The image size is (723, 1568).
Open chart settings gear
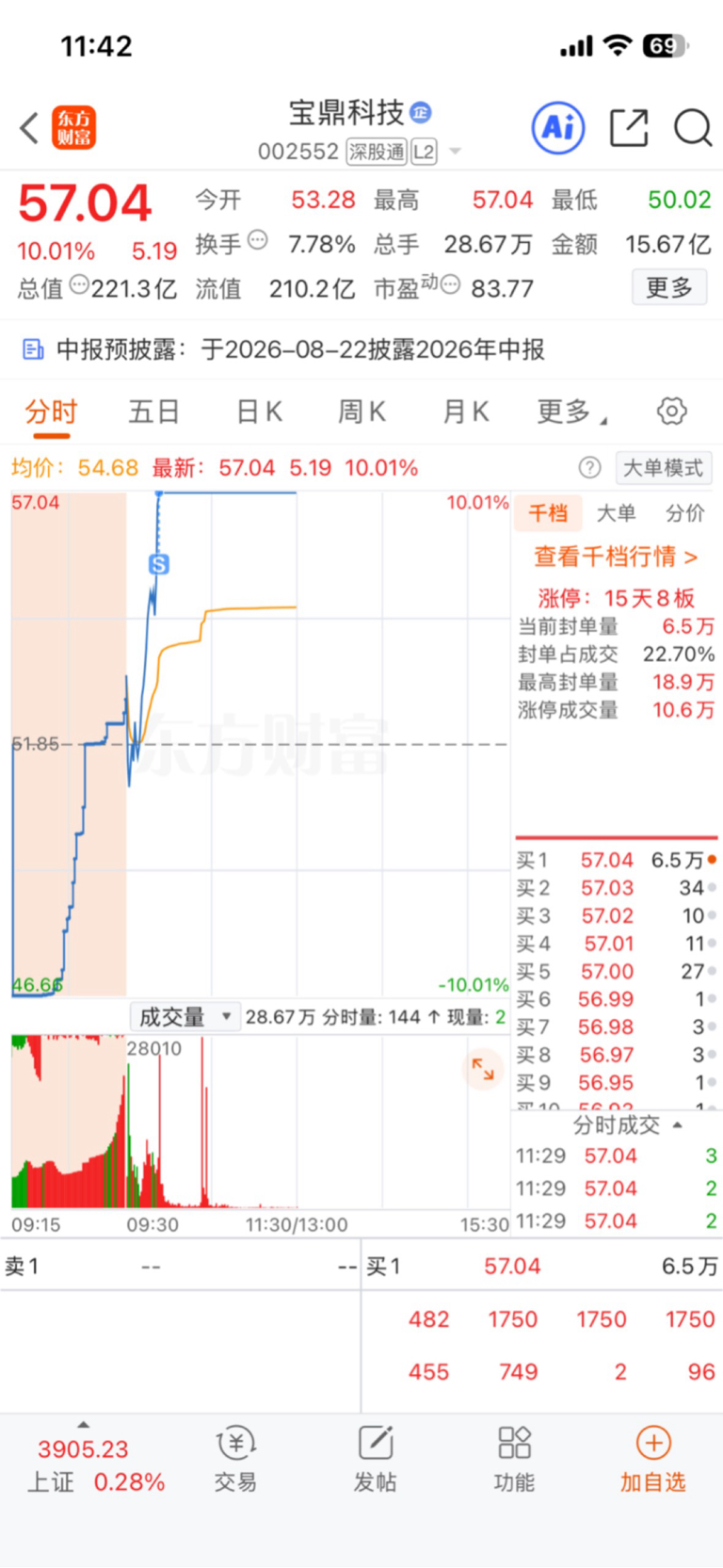pyautogui.click(x=671, y=412)
